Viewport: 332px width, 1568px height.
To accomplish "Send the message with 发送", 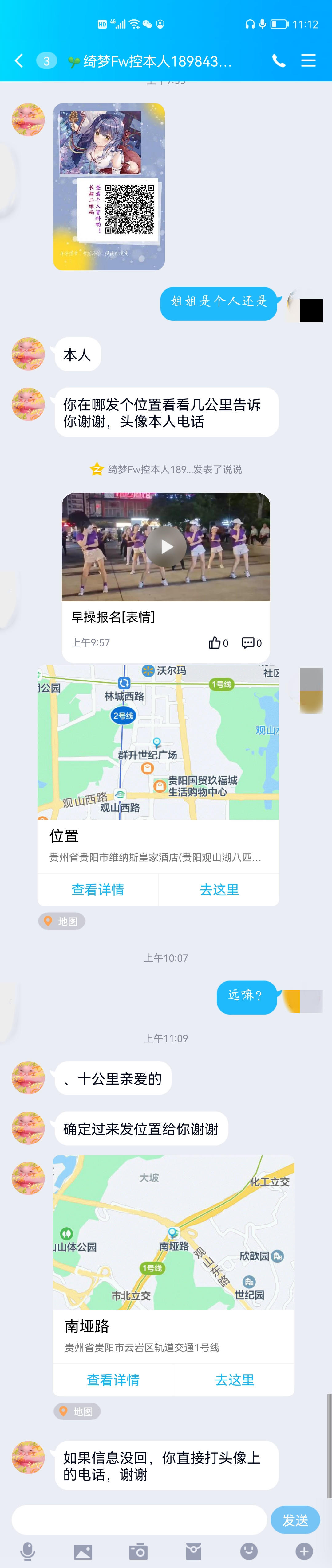I will [x=295, y=1520].
